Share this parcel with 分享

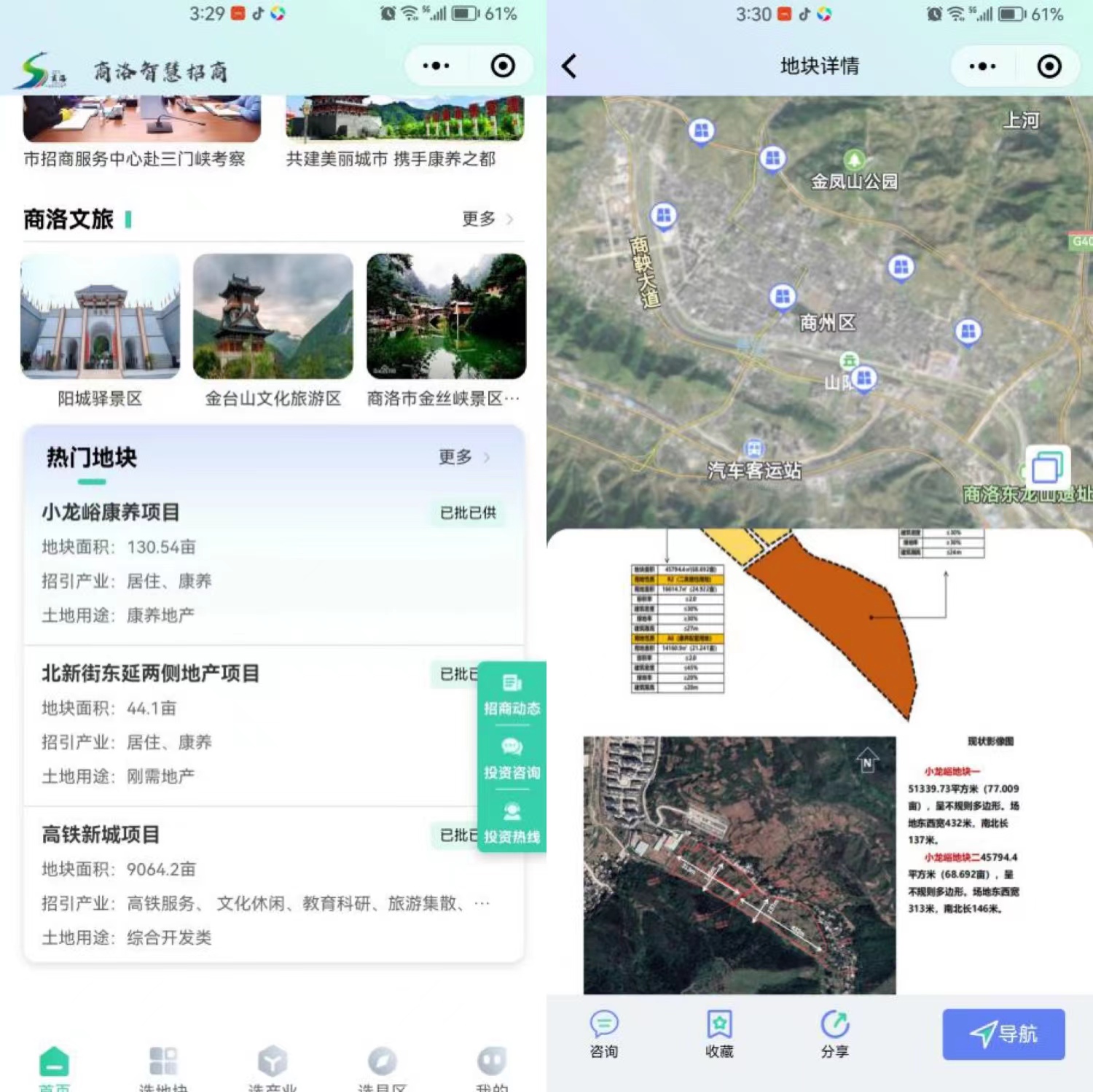[x=834, y=1034]
